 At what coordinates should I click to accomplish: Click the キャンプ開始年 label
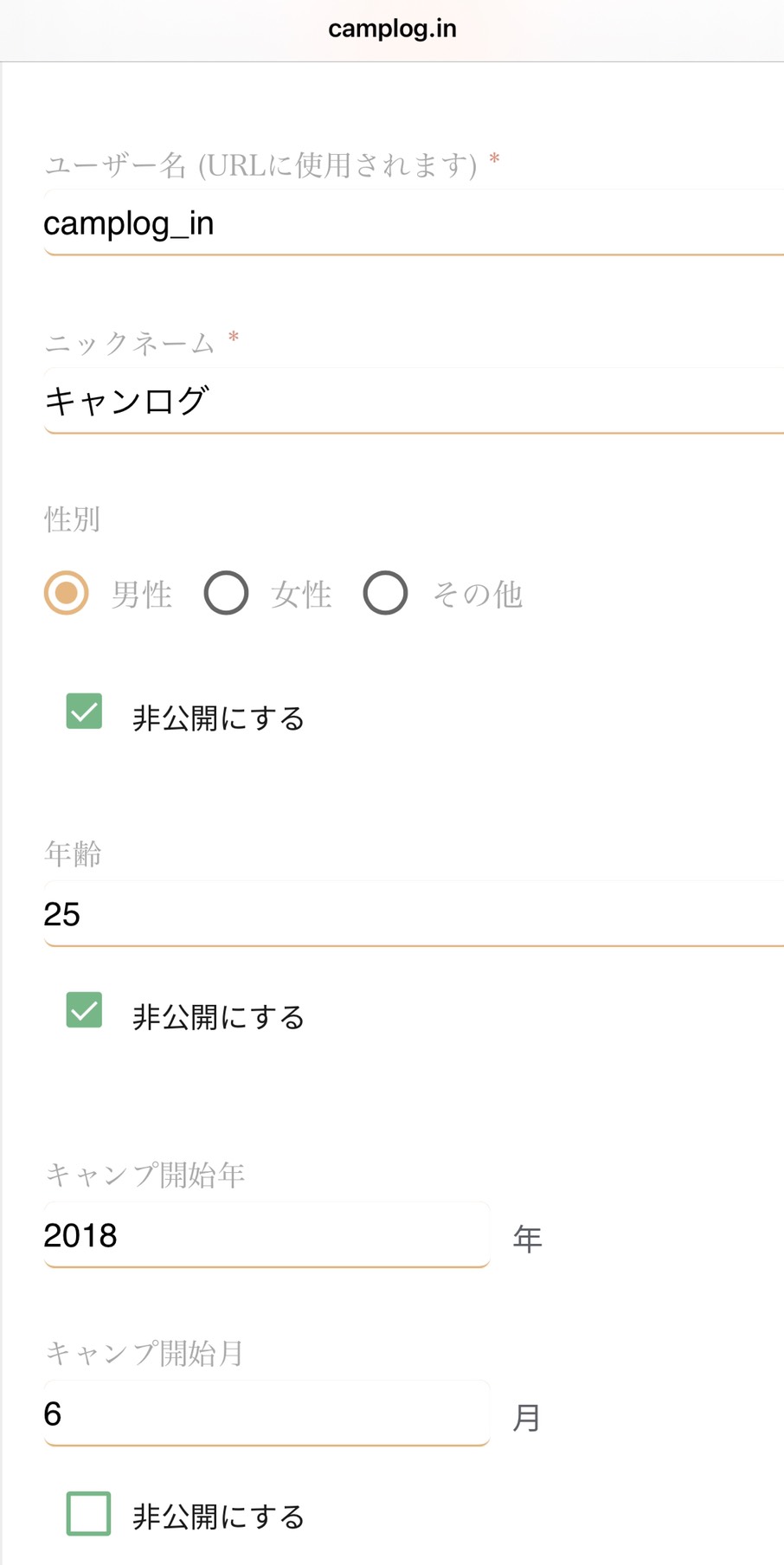coord(145,1175)
